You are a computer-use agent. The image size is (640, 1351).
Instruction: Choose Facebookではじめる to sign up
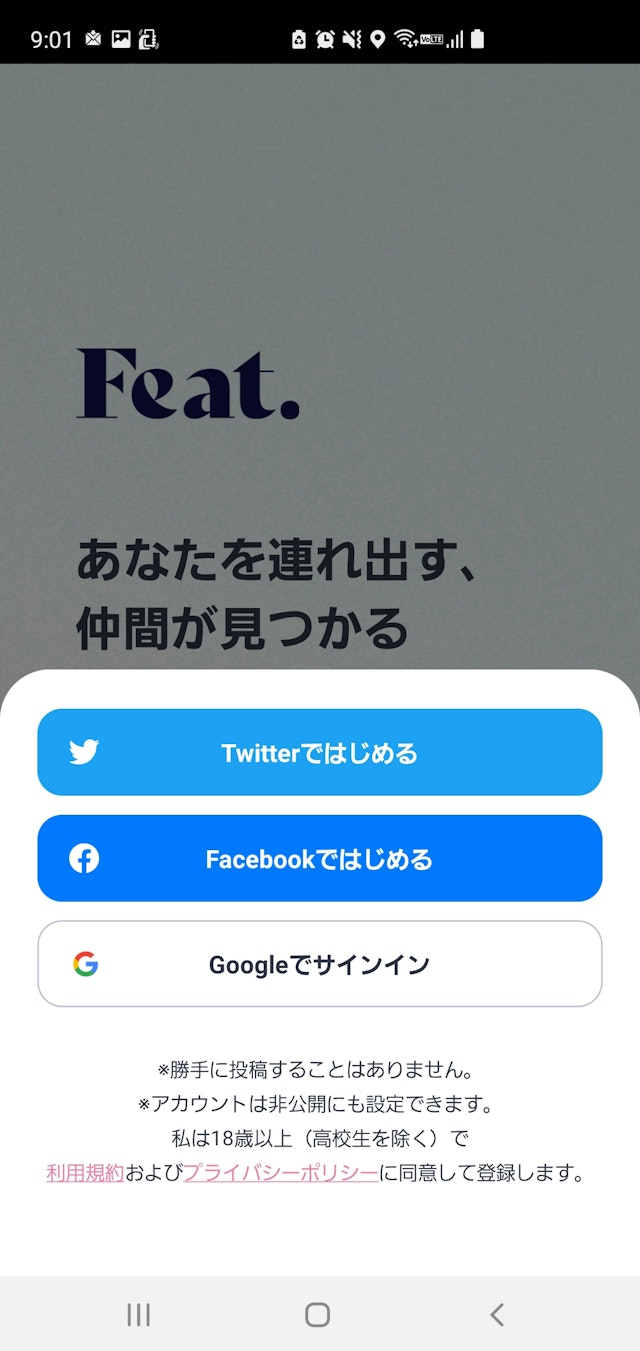coord(320,858)
